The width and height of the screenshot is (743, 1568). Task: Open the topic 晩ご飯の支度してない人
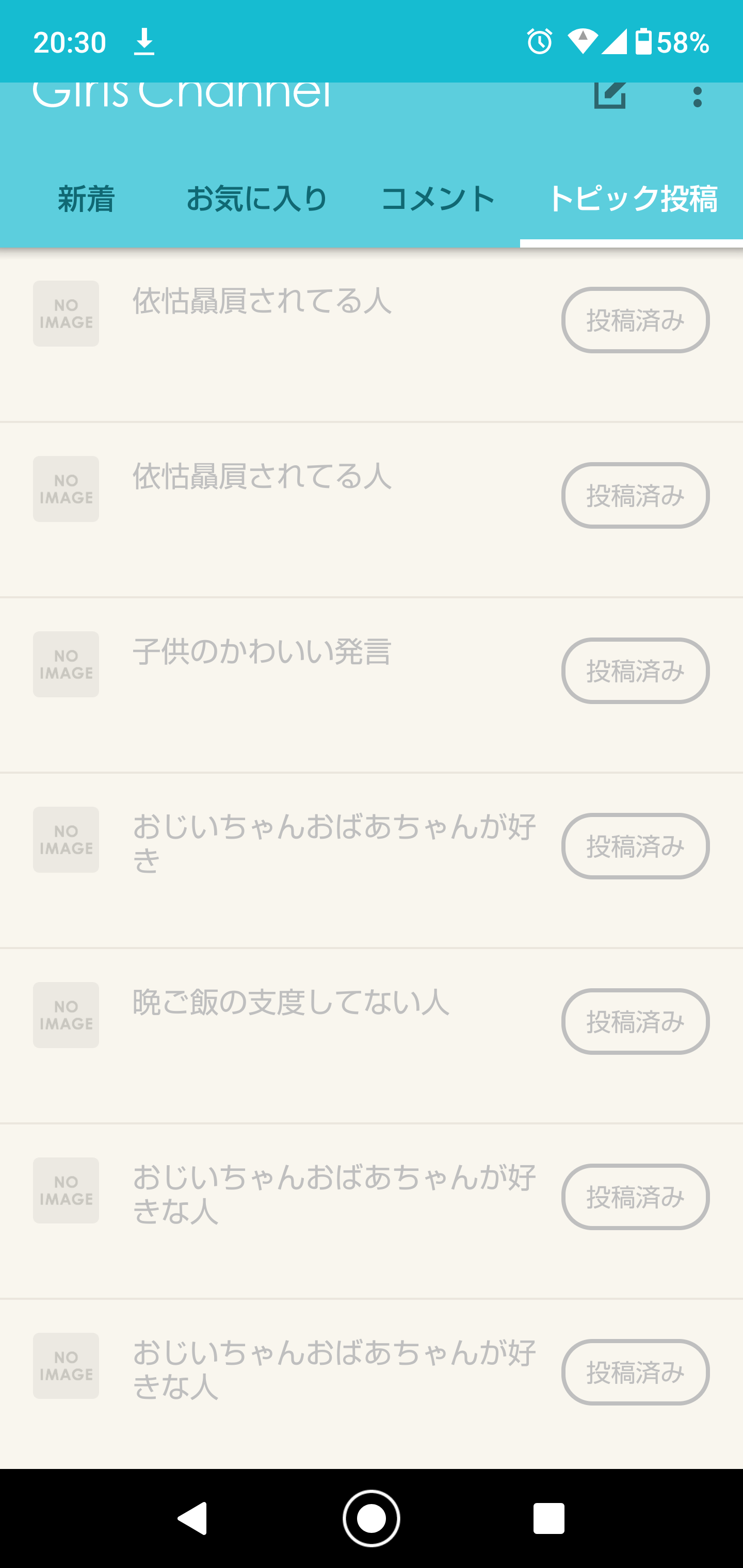[291, 1003]
